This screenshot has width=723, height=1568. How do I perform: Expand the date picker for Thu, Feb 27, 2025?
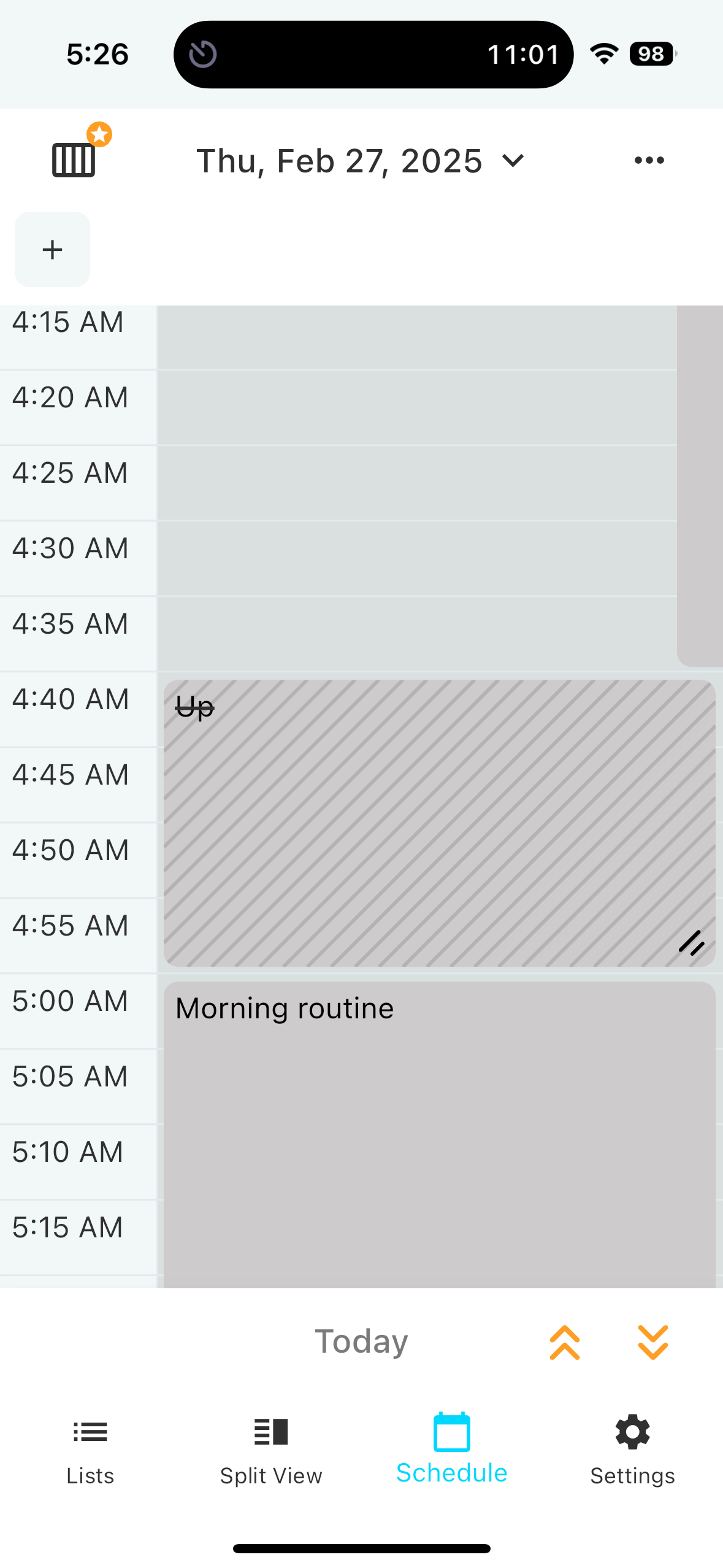tap(361, 161)
